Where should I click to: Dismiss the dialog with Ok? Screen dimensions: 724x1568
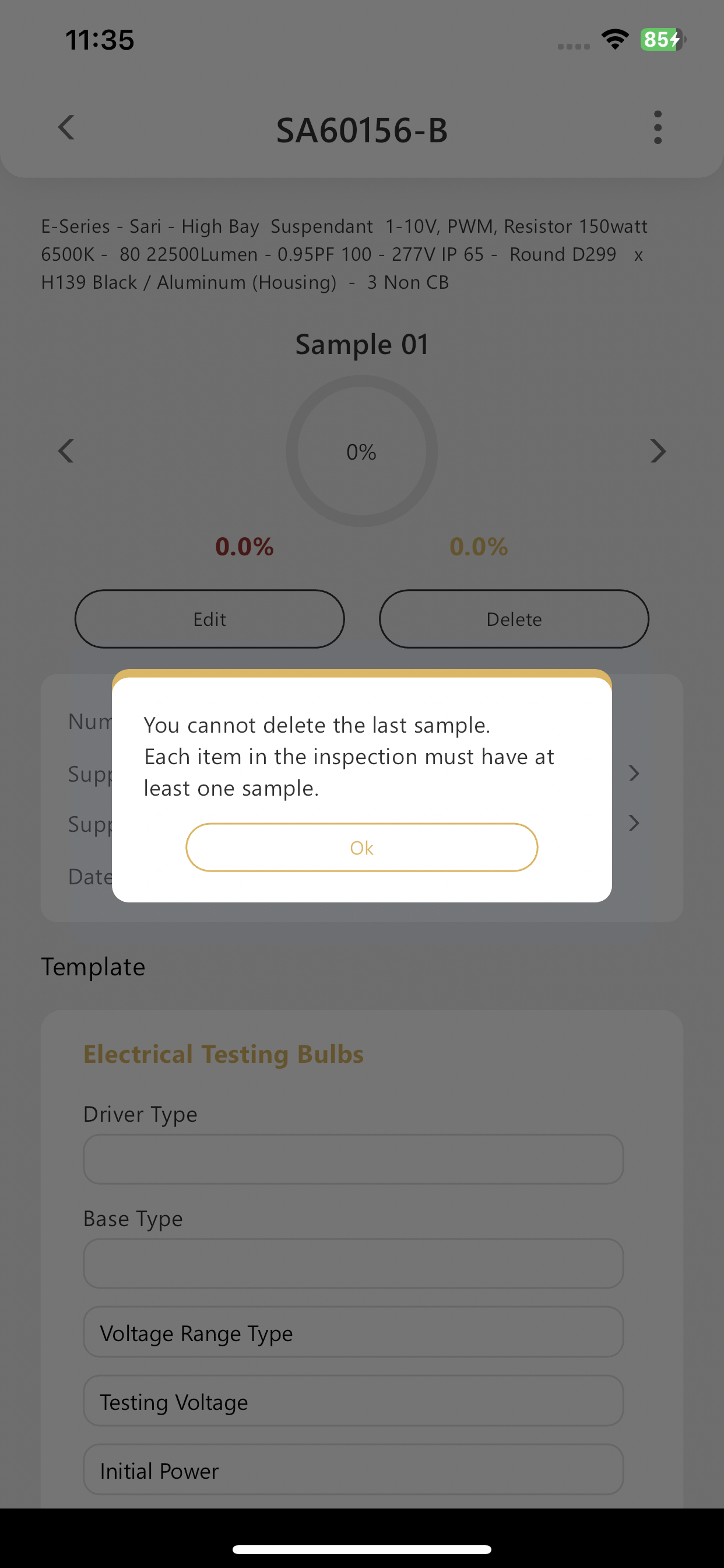pyautogui.click(x=361, y=846)
